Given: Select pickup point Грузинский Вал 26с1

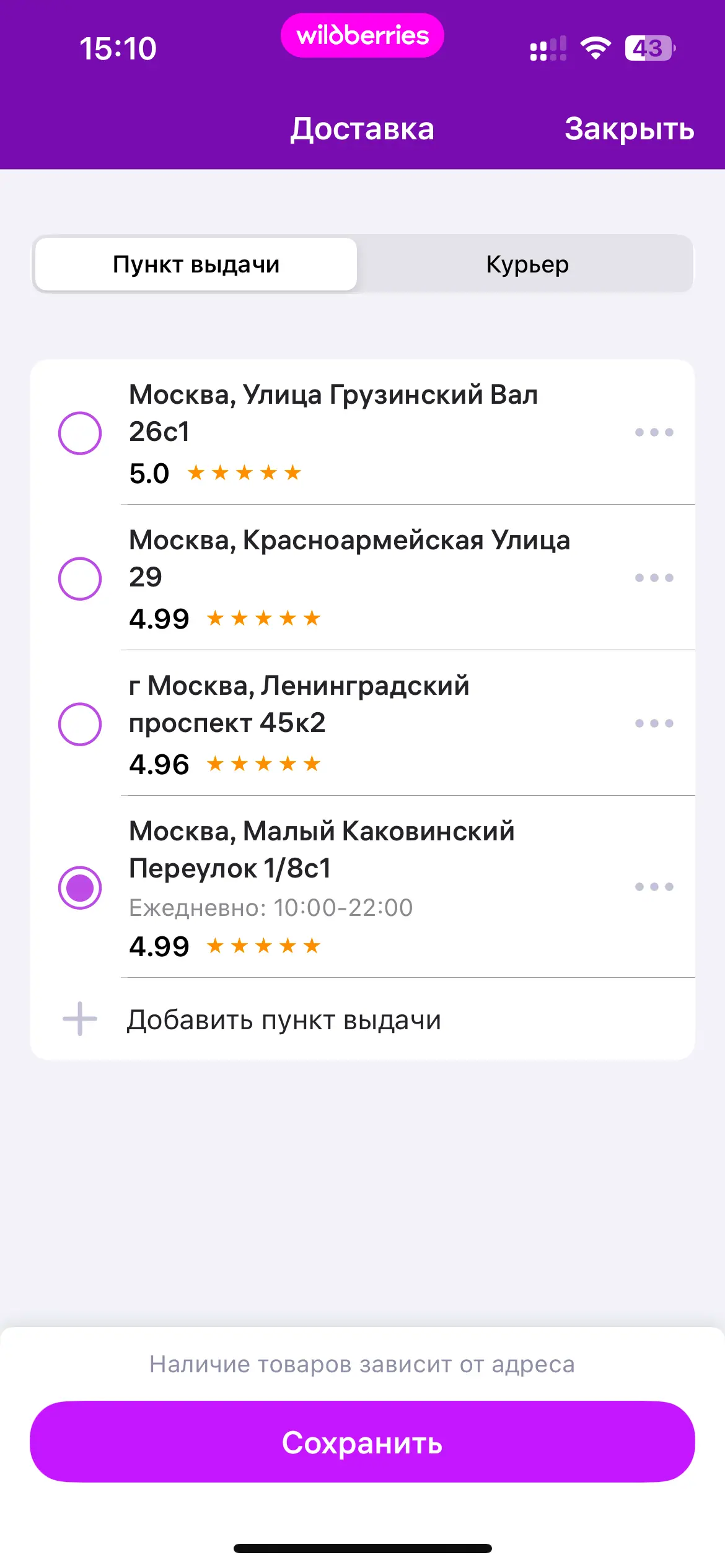Looking at the screenshot, I should (80, 433).
